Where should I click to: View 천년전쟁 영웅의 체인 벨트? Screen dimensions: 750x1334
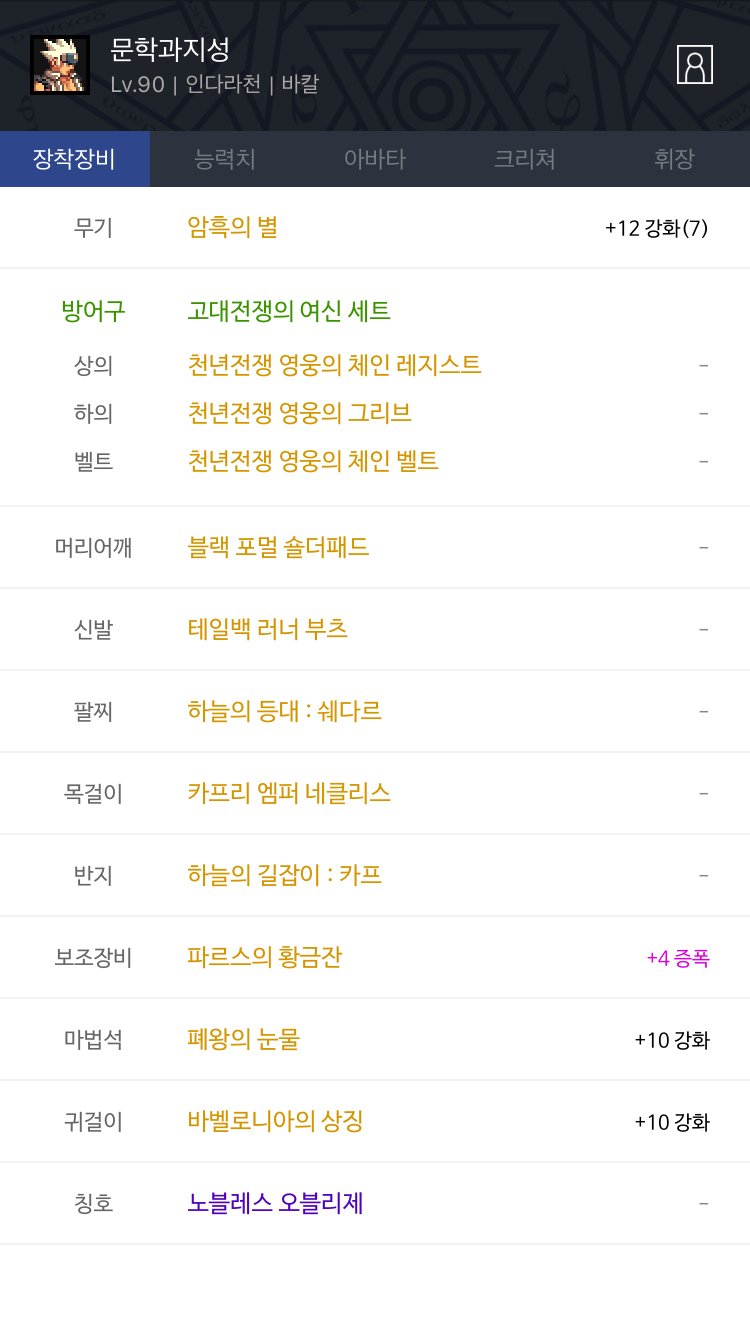313,461
